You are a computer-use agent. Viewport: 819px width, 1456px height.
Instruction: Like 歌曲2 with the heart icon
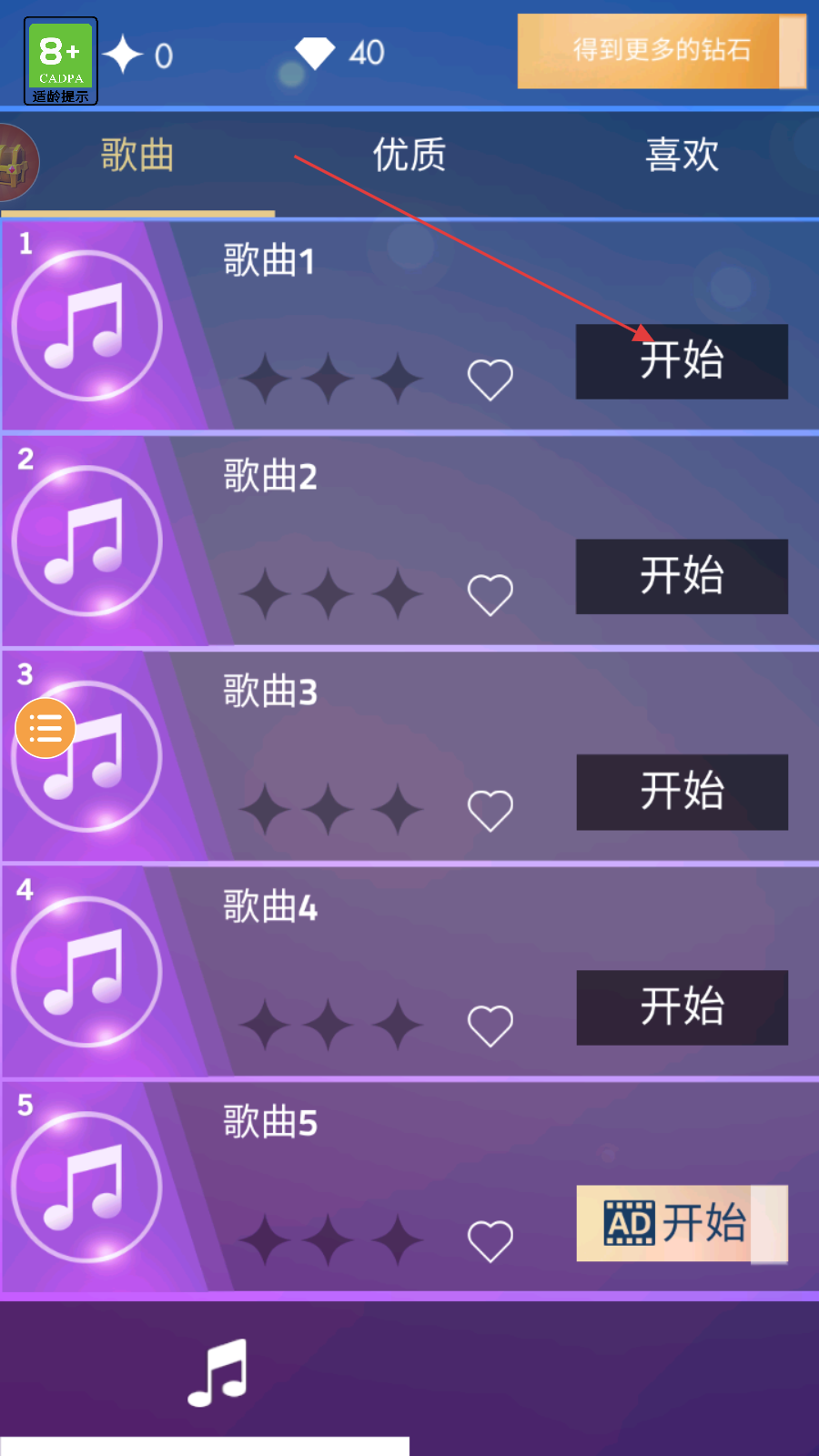click(490, 595)
